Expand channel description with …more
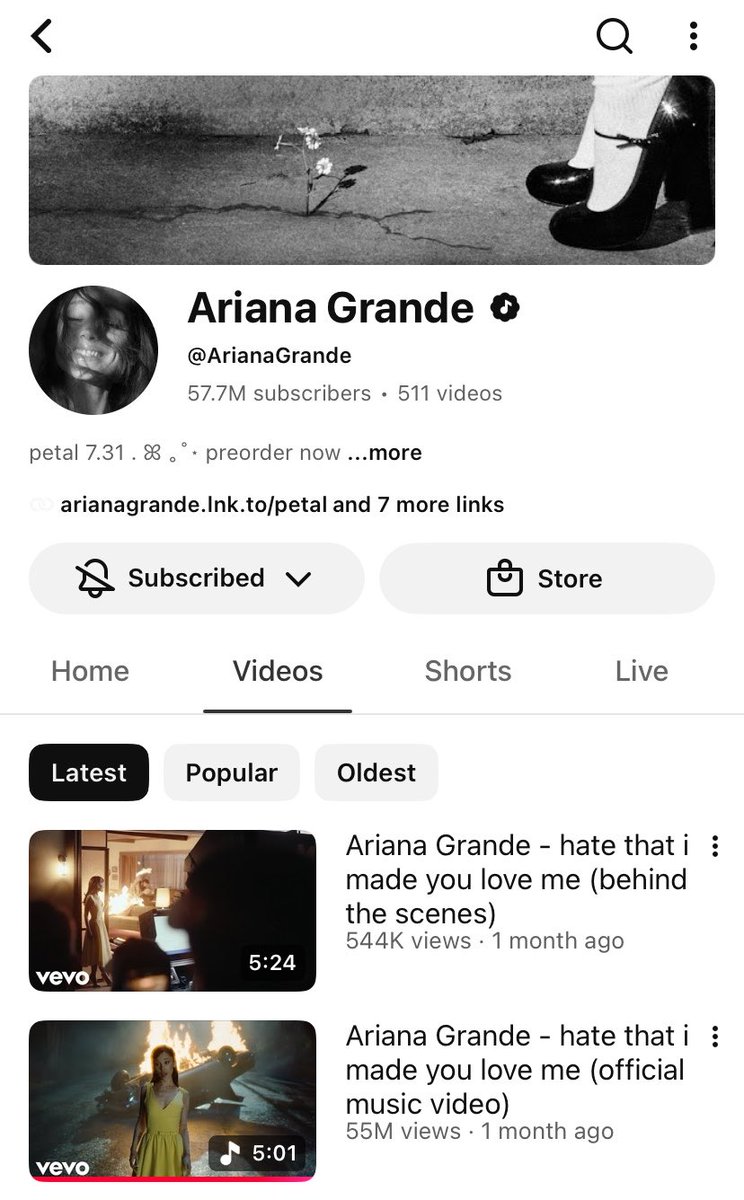The image size is (744, 1200). [384, 453]
